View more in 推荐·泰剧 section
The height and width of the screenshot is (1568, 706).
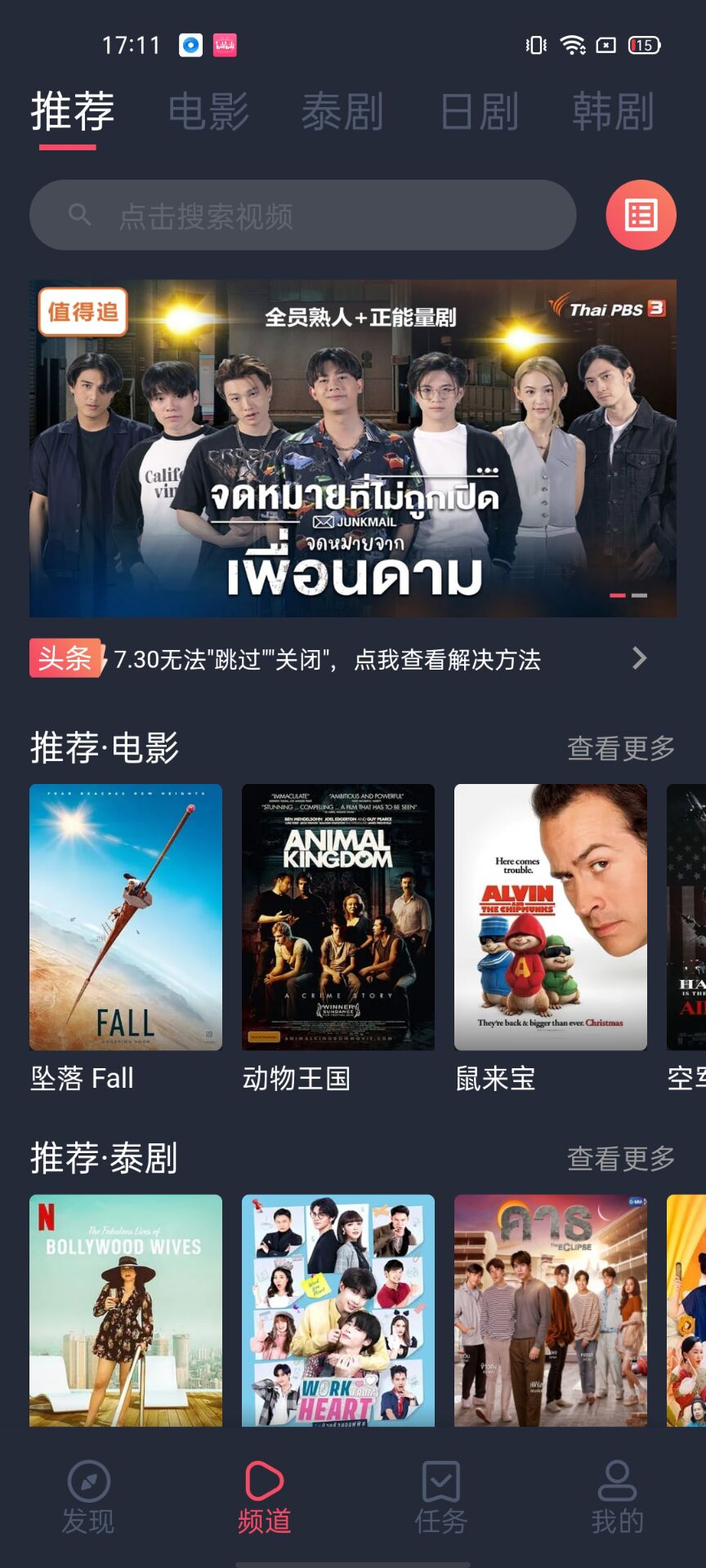coord(621,1157)
